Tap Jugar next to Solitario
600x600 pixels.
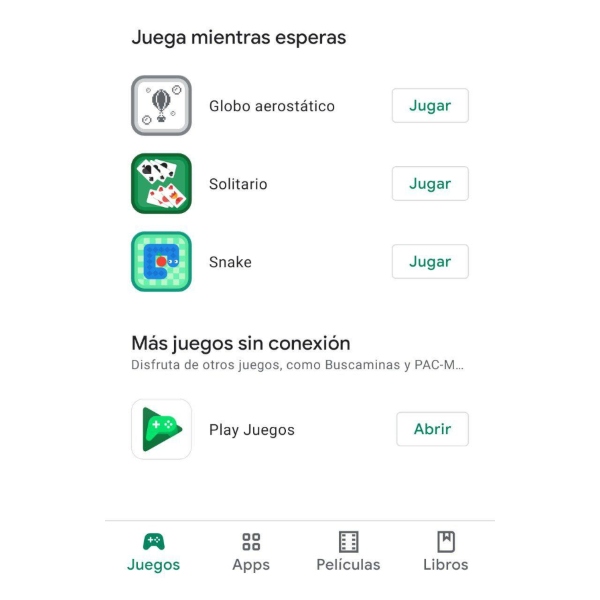click(x=429, y=184)
